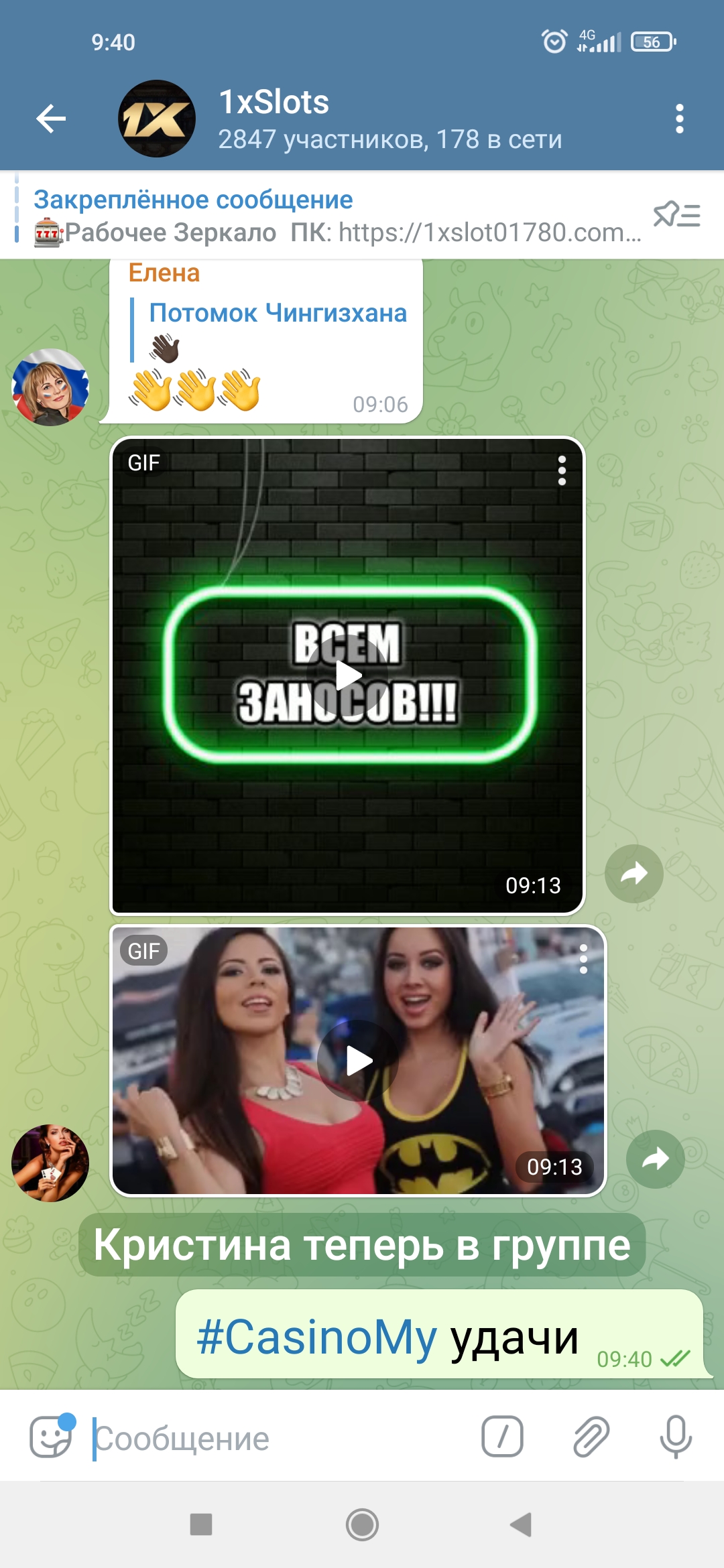Screen dimensions: 724x1568
Task: Go back from the 1xSlots chat
Action: pos(51,119)
